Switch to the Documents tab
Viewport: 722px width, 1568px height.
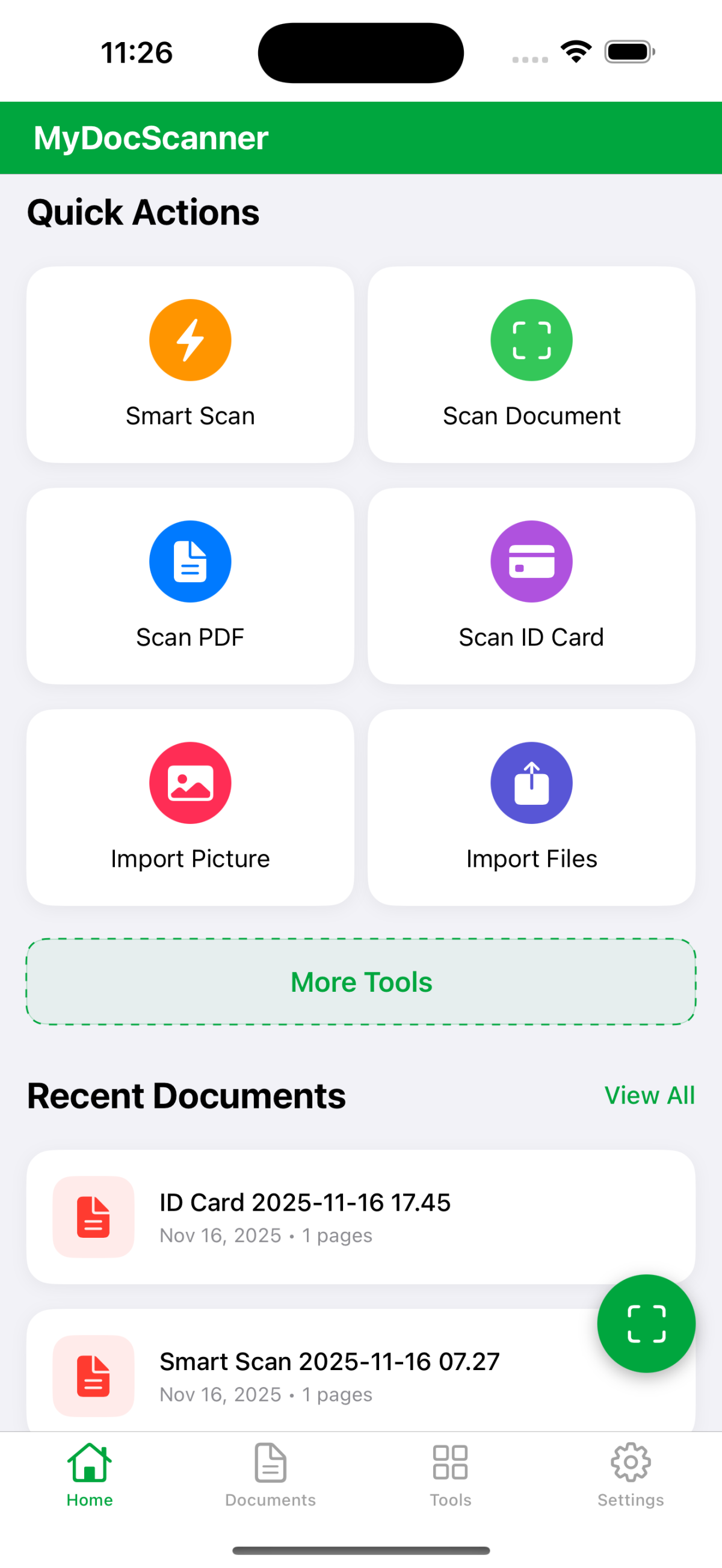tap(270, 1474)
